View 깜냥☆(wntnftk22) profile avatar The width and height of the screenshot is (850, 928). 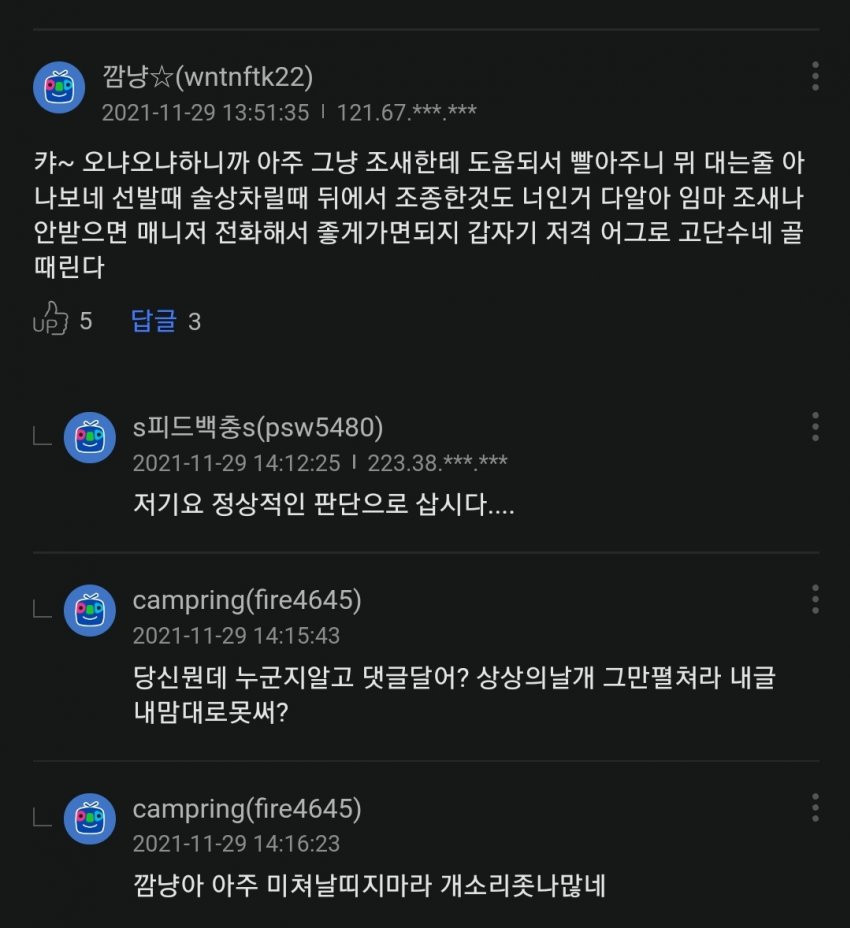[x=59, y=87]
